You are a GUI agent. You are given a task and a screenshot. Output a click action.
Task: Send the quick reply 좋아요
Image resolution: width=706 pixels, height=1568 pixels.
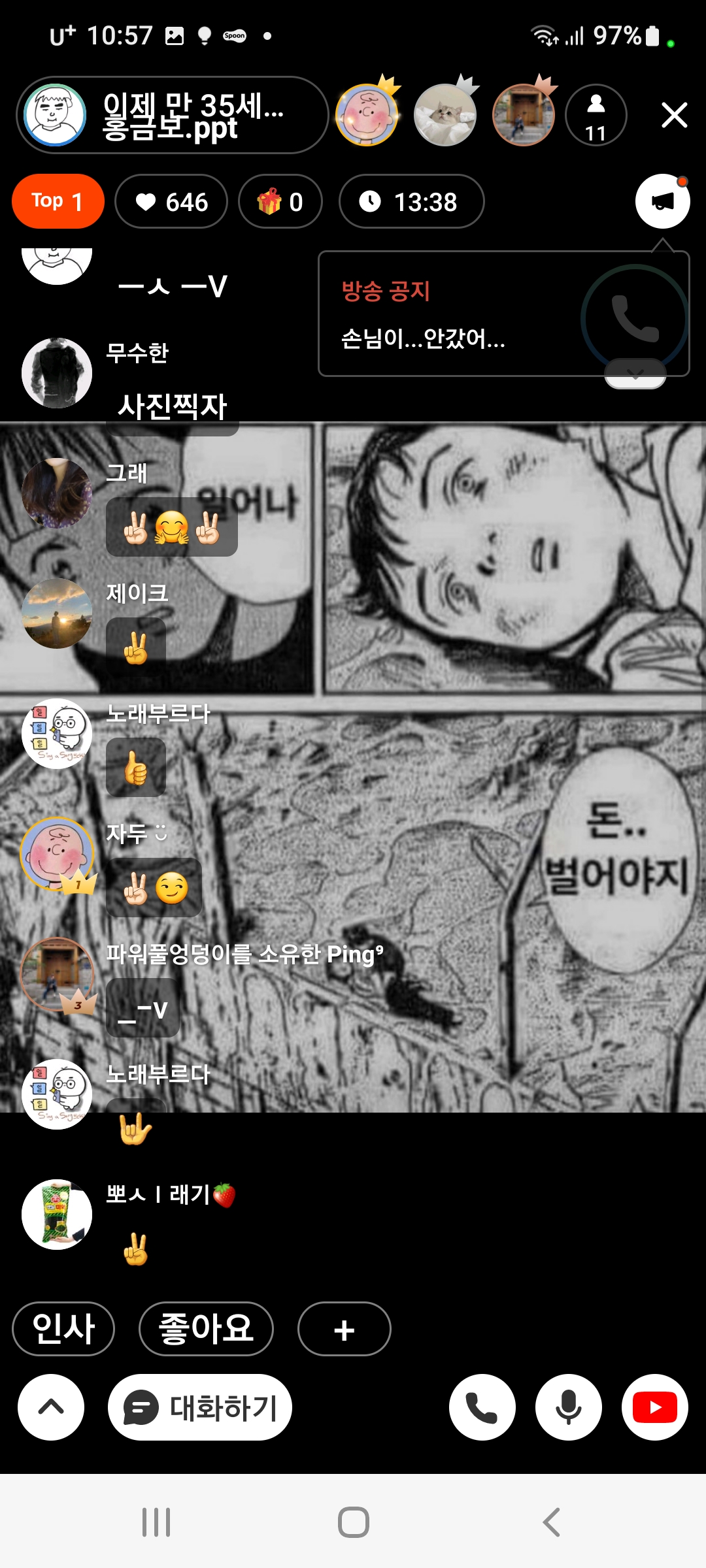tap(206, 1329)
